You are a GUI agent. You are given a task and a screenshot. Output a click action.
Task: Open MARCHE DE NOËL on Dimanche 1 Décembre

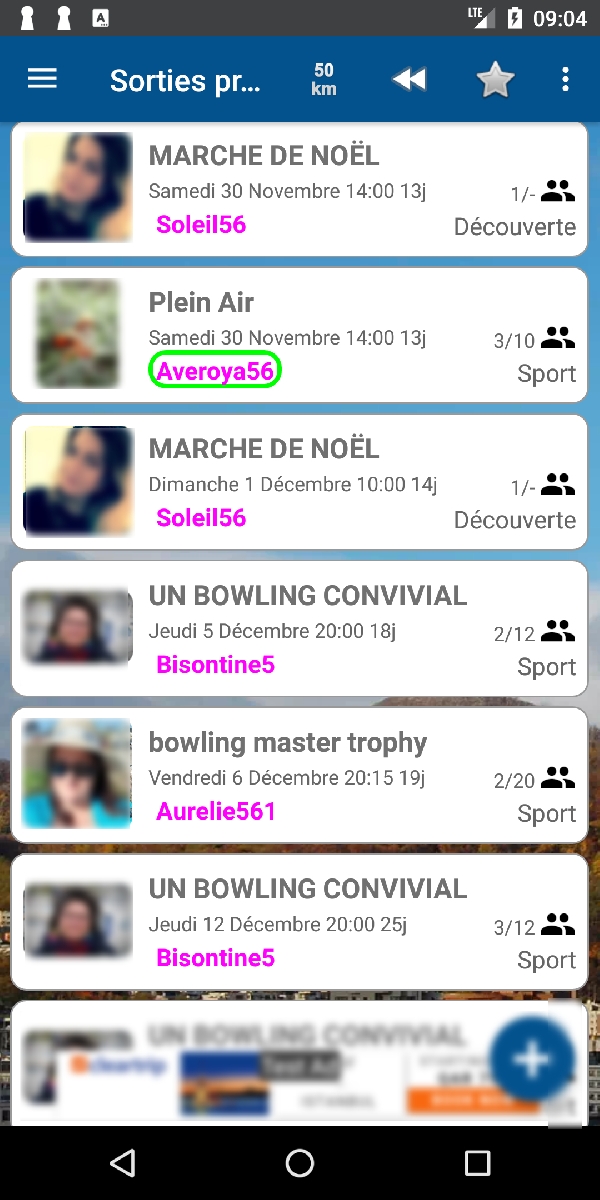click(x=300, y=482)
